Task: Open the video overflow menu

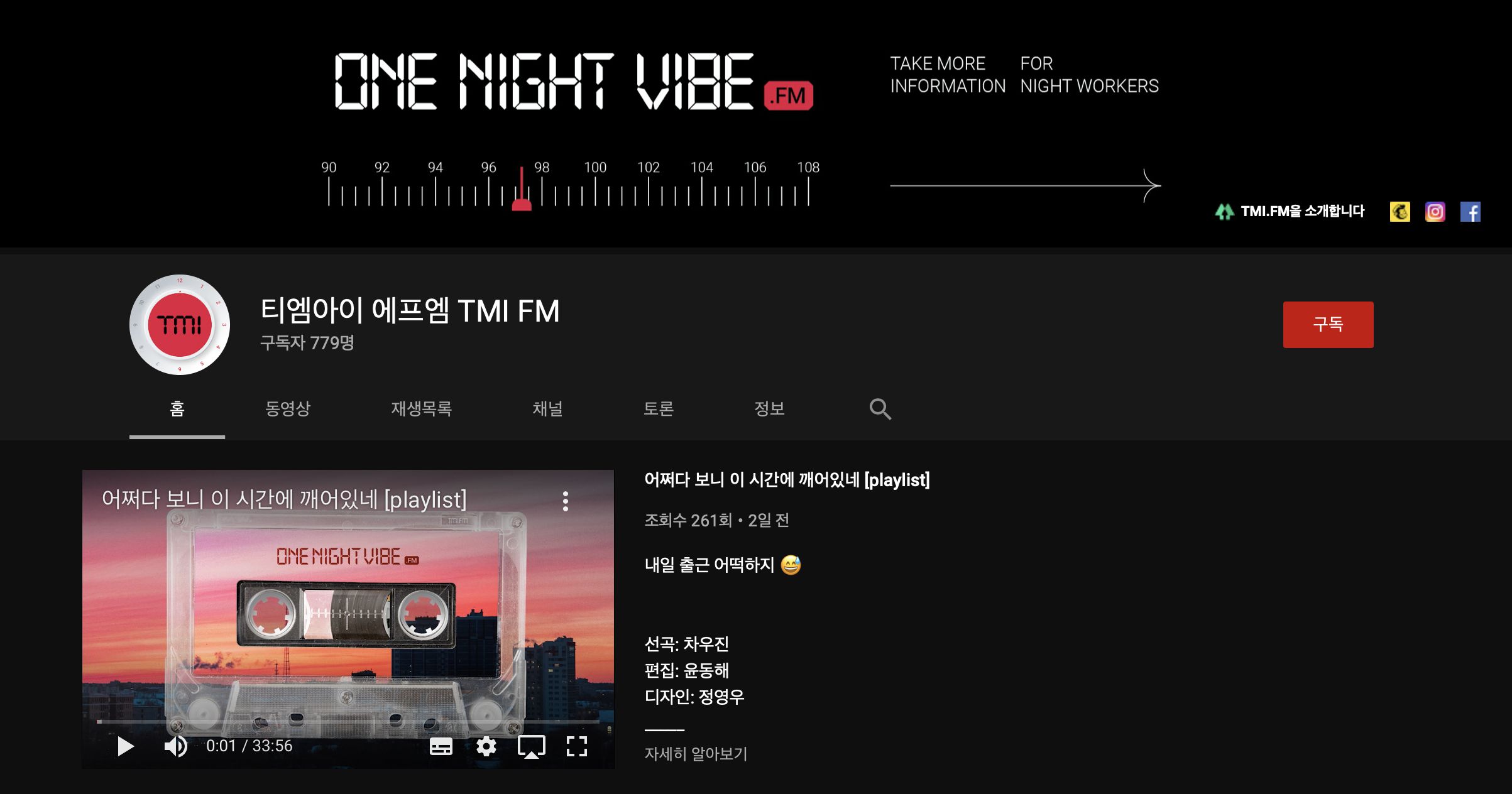Action: coord(566,501)
